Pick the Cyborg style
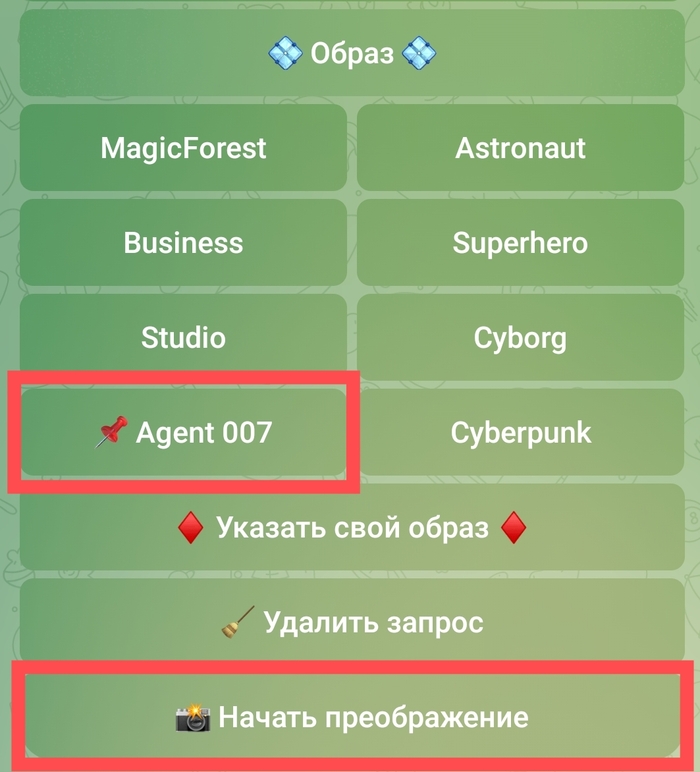Viewport: 700px width, 772px height. (x=520, y=338)
